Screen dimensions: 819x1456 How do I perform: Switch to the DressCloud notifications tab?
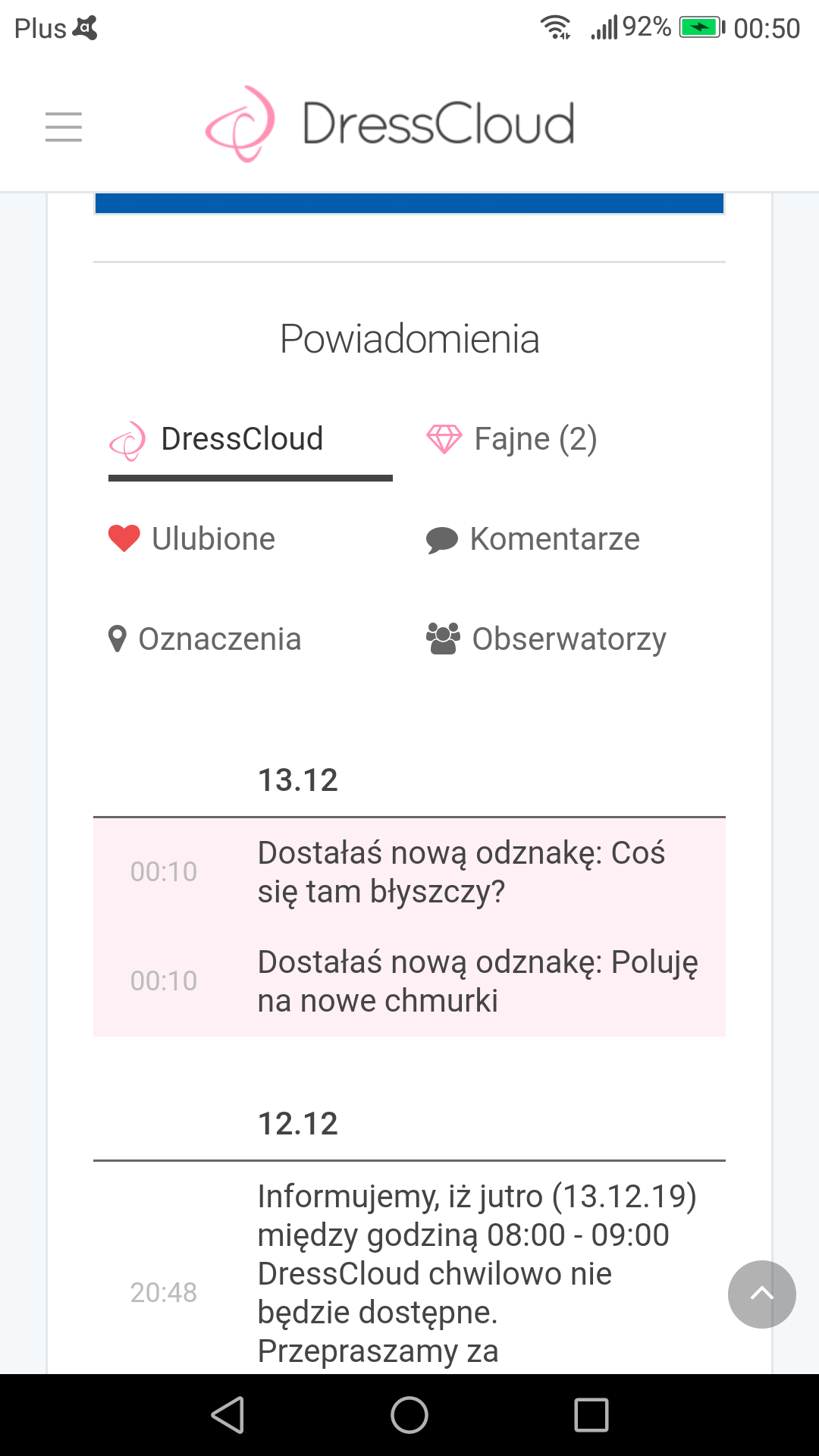pyautogui.click(x=241, y=438)
